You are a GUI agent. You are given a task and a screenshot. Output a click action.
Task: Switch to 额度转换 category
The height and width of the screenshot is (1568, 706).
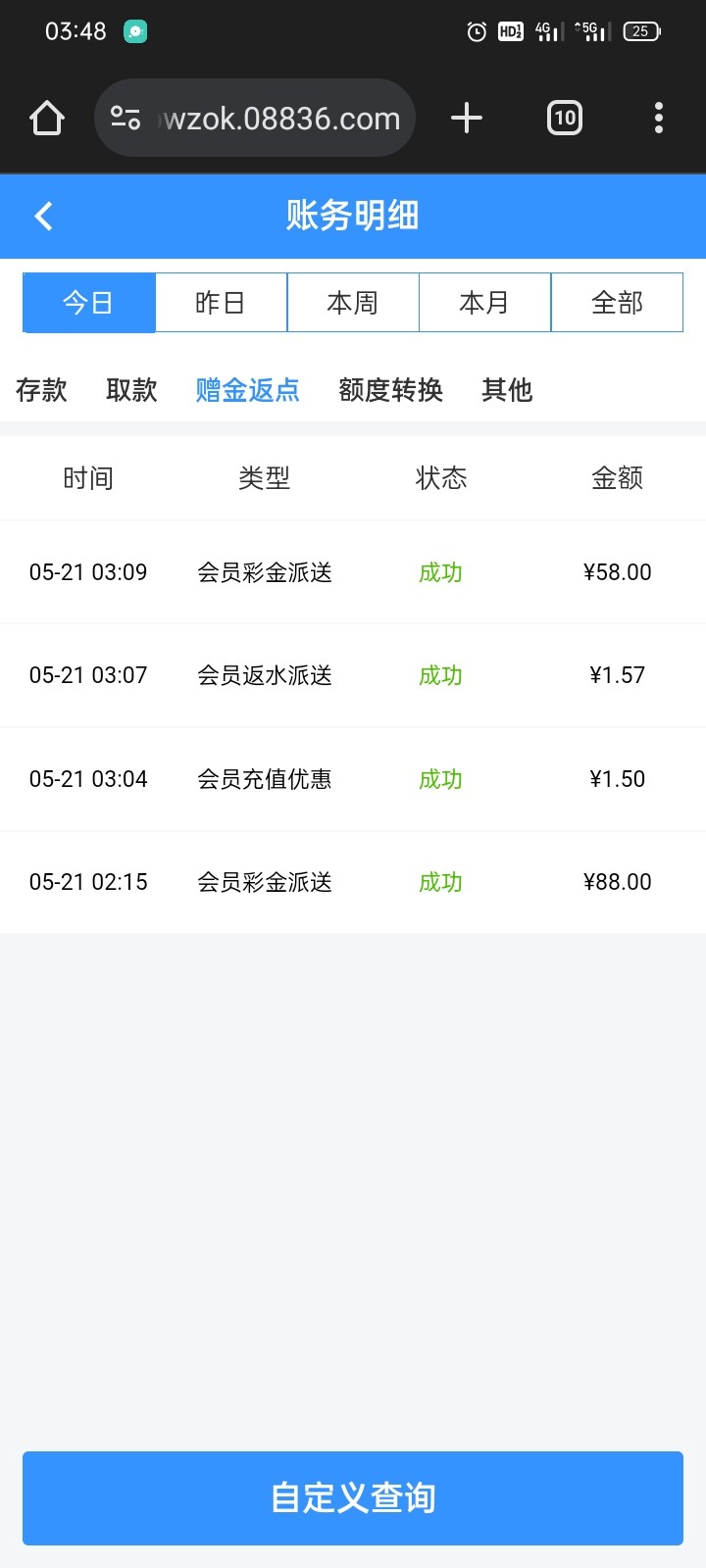coord(390,390)
